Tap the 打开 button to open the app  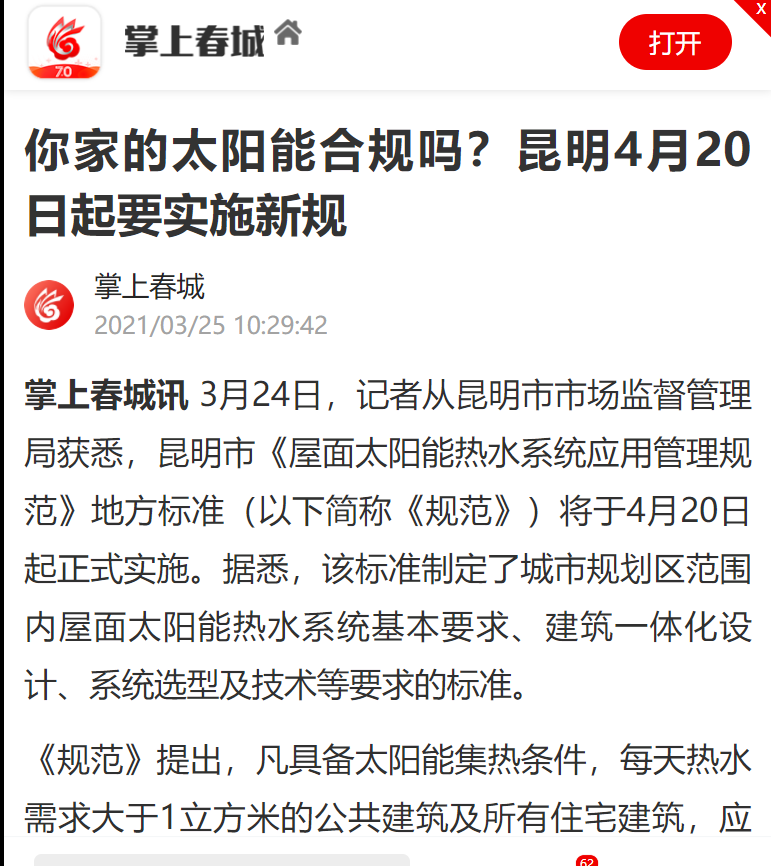(x=675, y=43)
